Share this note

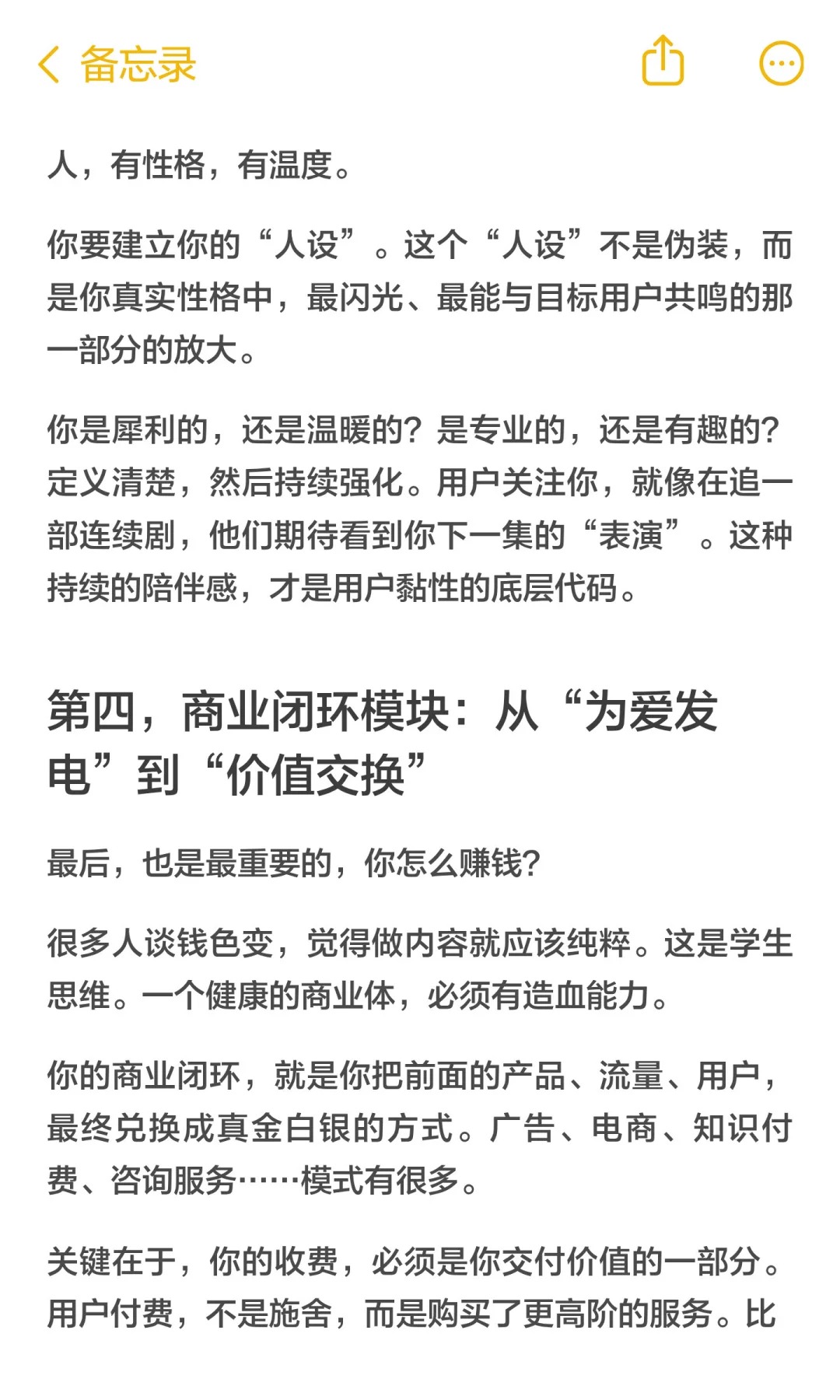(x=662, y=61)
